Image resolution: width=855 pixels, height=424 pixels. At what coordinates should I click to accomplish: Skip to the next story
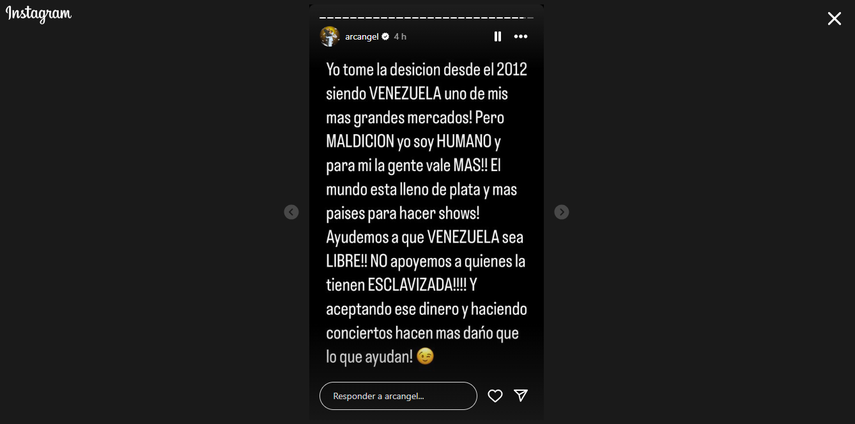tap(562, 212)
